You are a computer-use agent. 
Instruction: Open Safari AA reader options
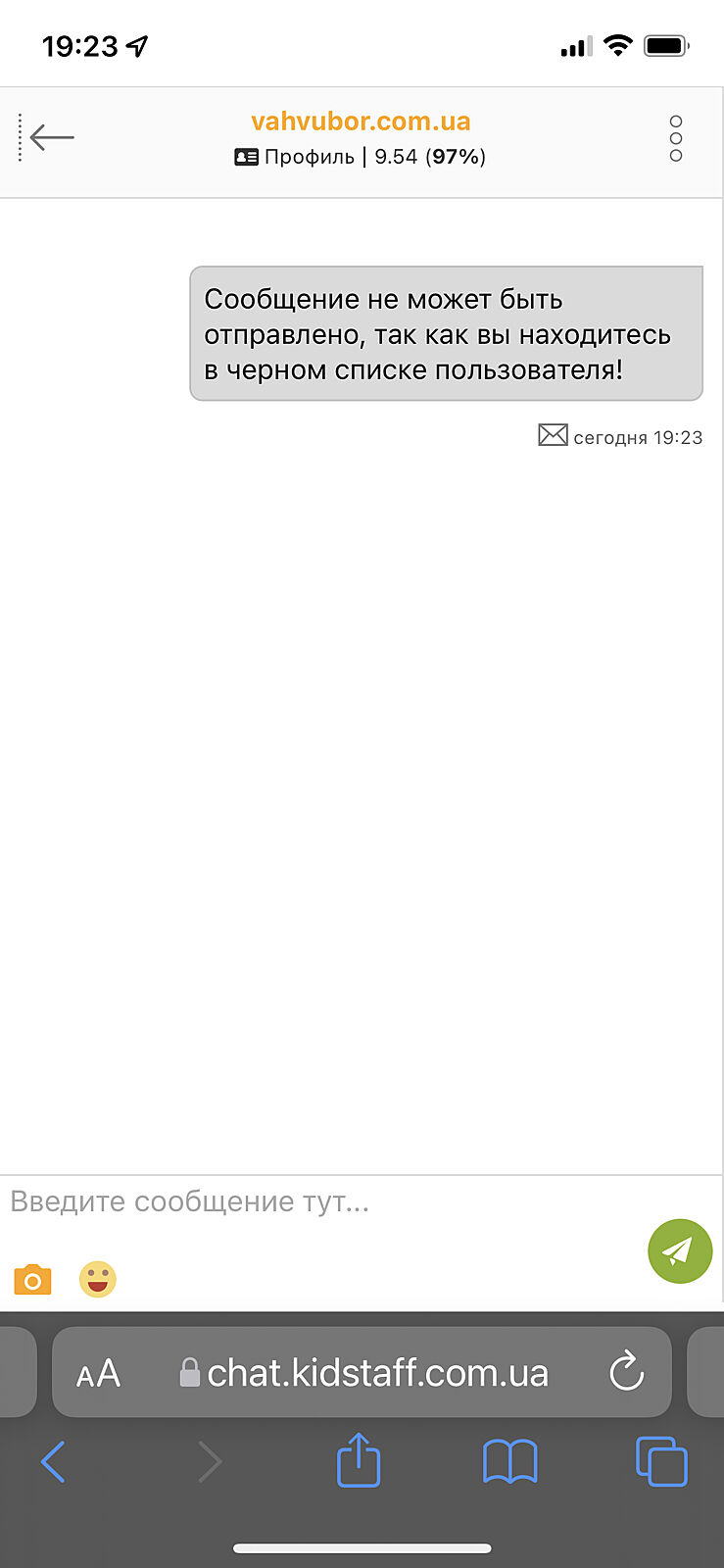(98, 1373)
